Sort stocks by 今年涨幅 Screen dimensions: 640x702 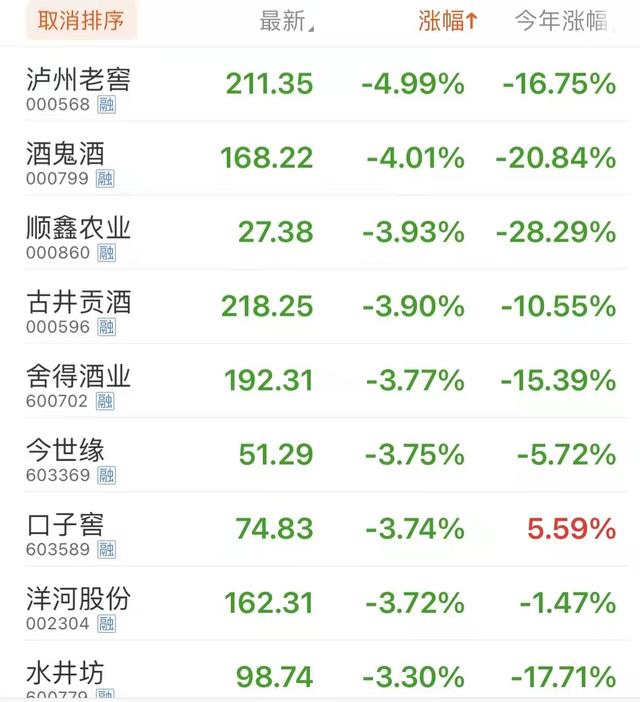[560, 22]
